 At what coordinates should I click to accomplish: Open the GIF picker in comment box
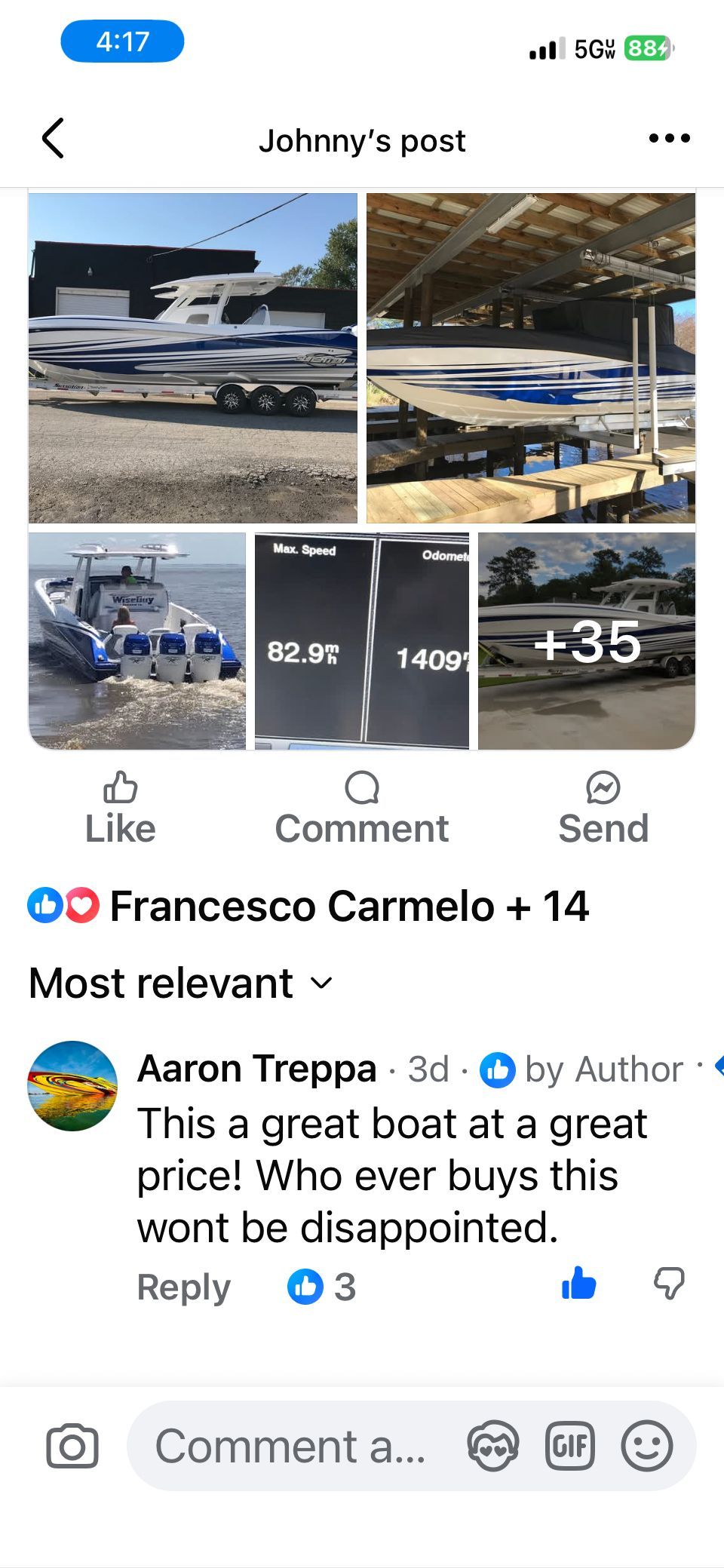(570, 1446)
